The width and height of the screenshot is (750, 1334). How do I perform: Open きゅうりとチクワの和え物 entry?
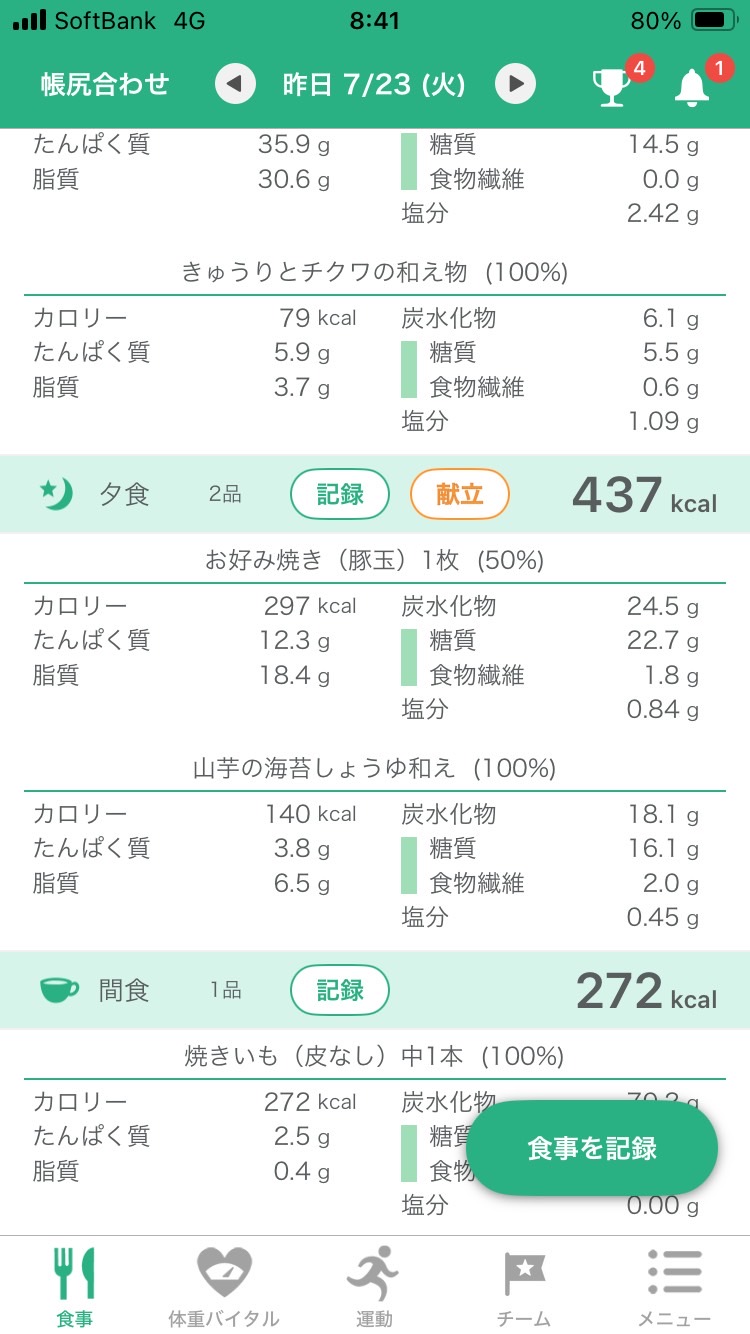375,272
